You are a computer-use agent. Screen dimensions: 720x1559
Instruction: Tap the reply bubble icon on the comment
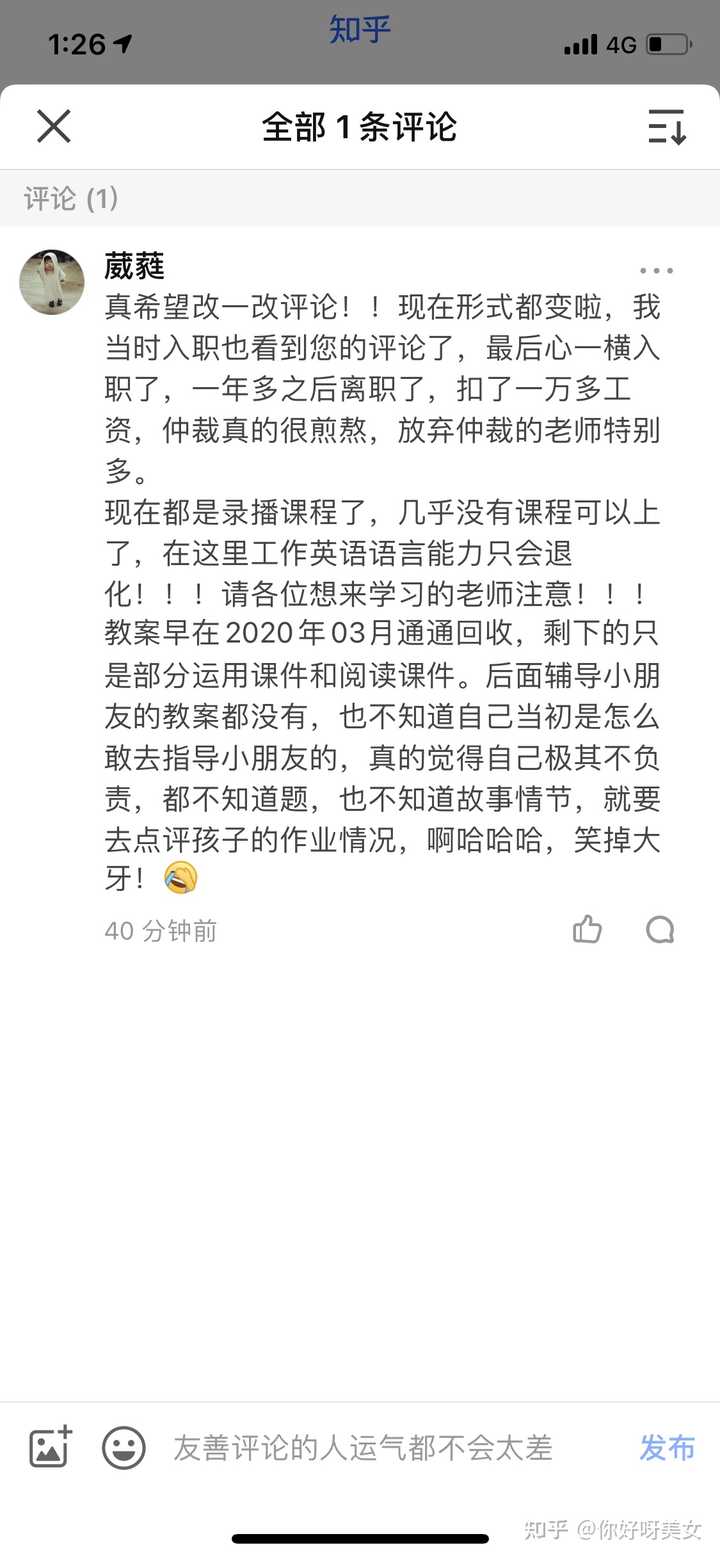[x=660, y=930]
